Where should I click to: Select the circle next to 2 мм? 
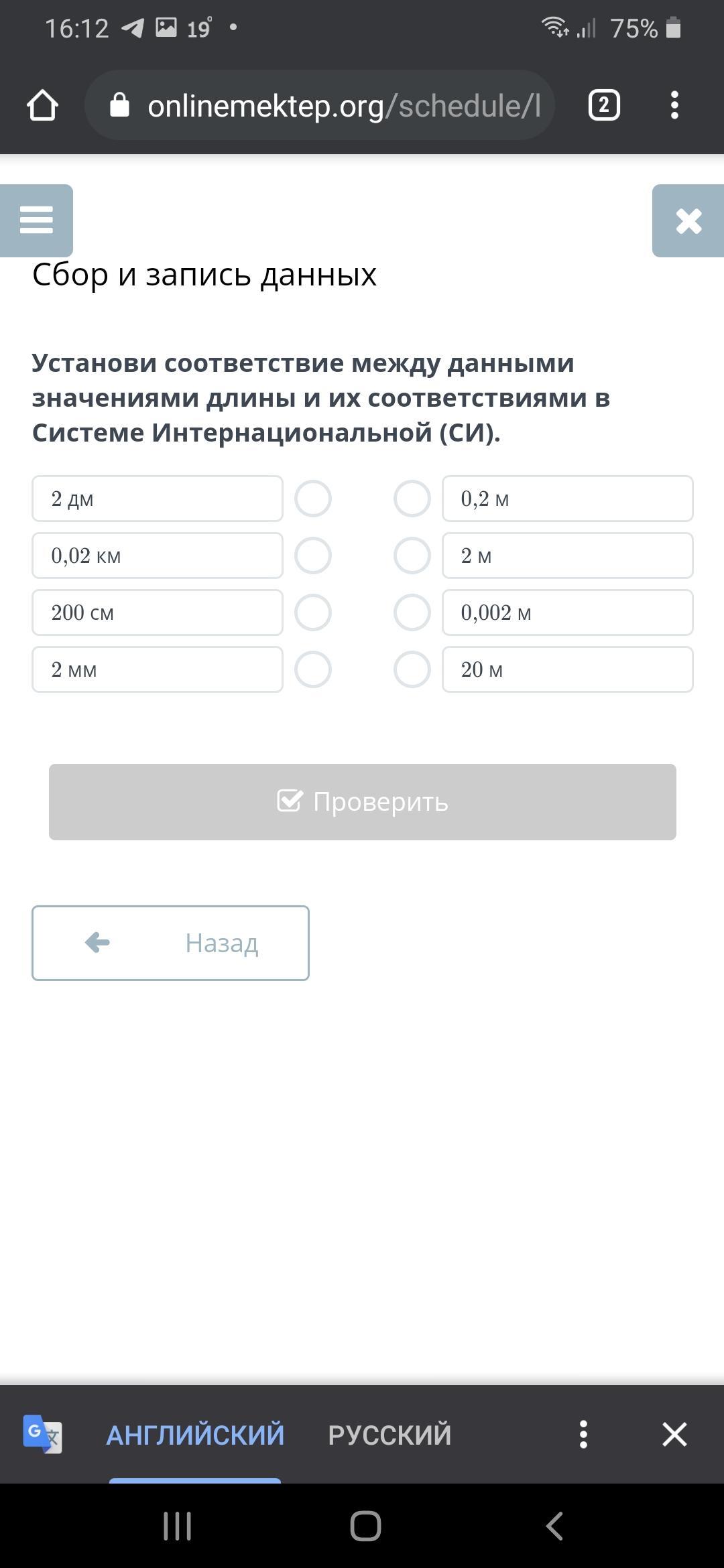313,669
